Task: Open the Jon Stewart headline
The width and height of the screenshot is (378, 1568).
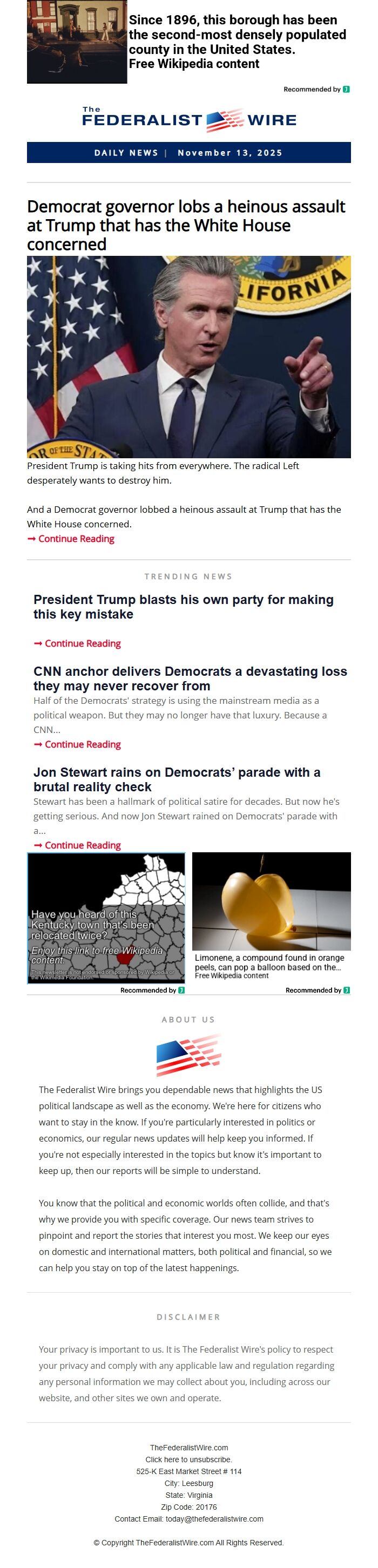Action: [177, 779]
